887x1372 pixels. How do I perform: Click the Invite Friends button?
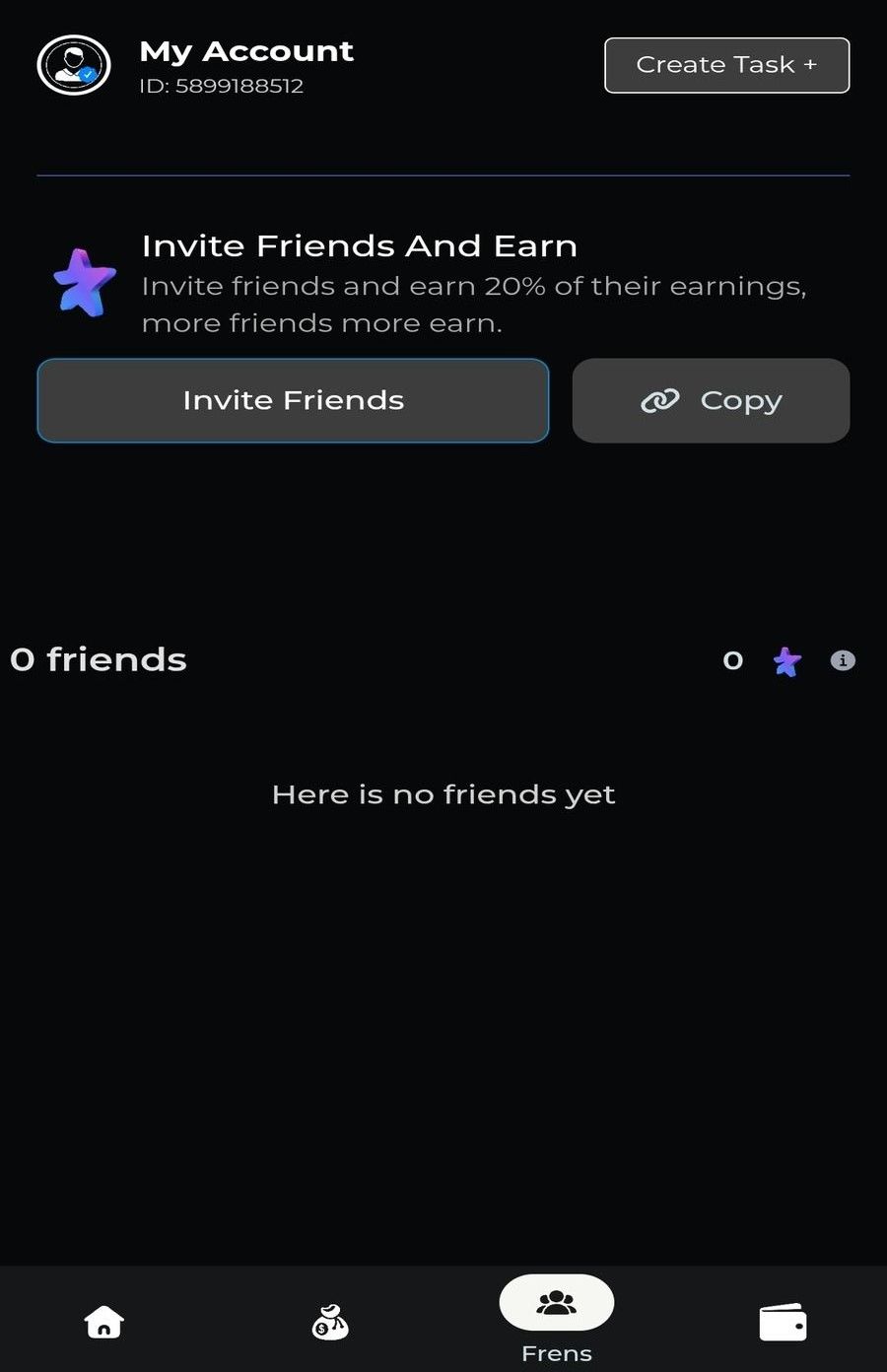point(293,400)
